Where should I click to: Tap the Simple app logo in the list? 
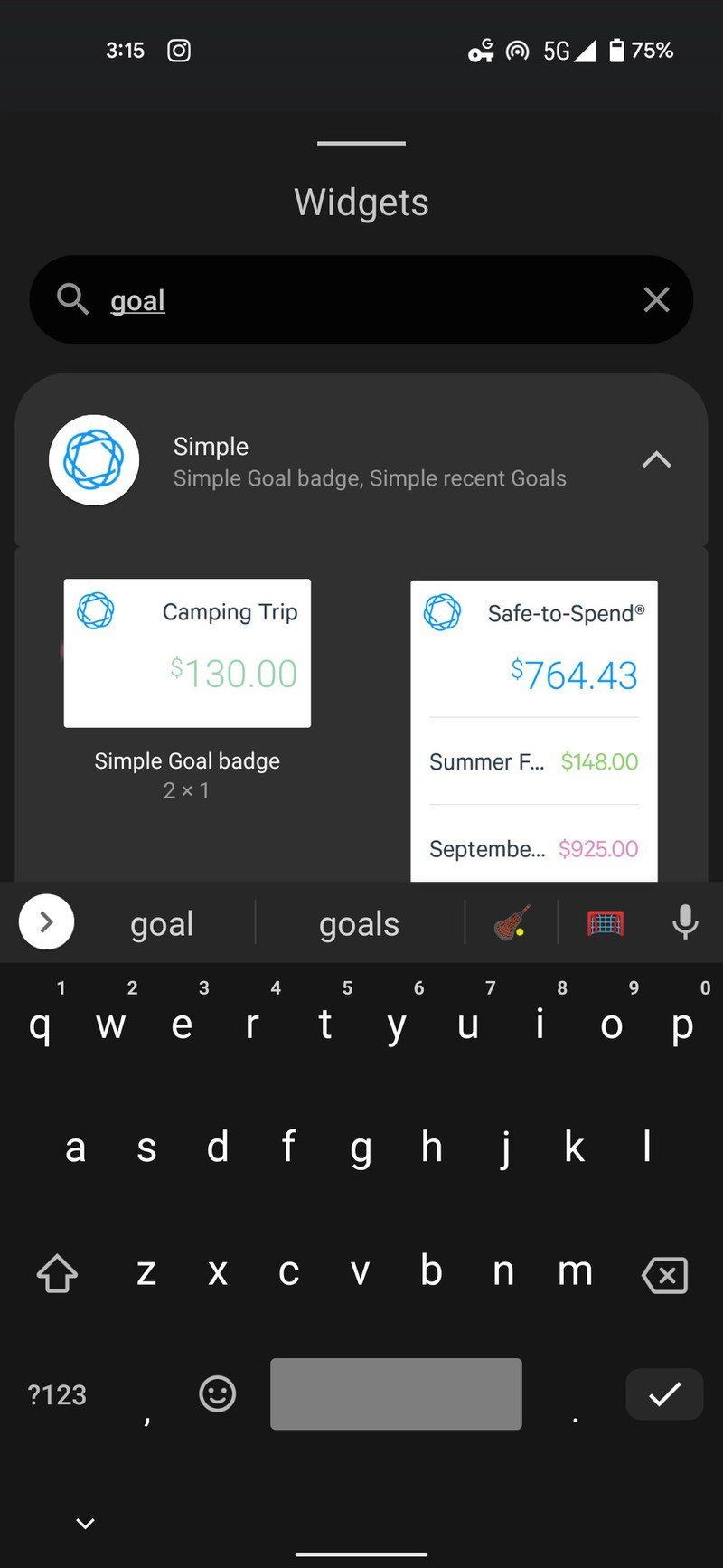pos(93,459)
